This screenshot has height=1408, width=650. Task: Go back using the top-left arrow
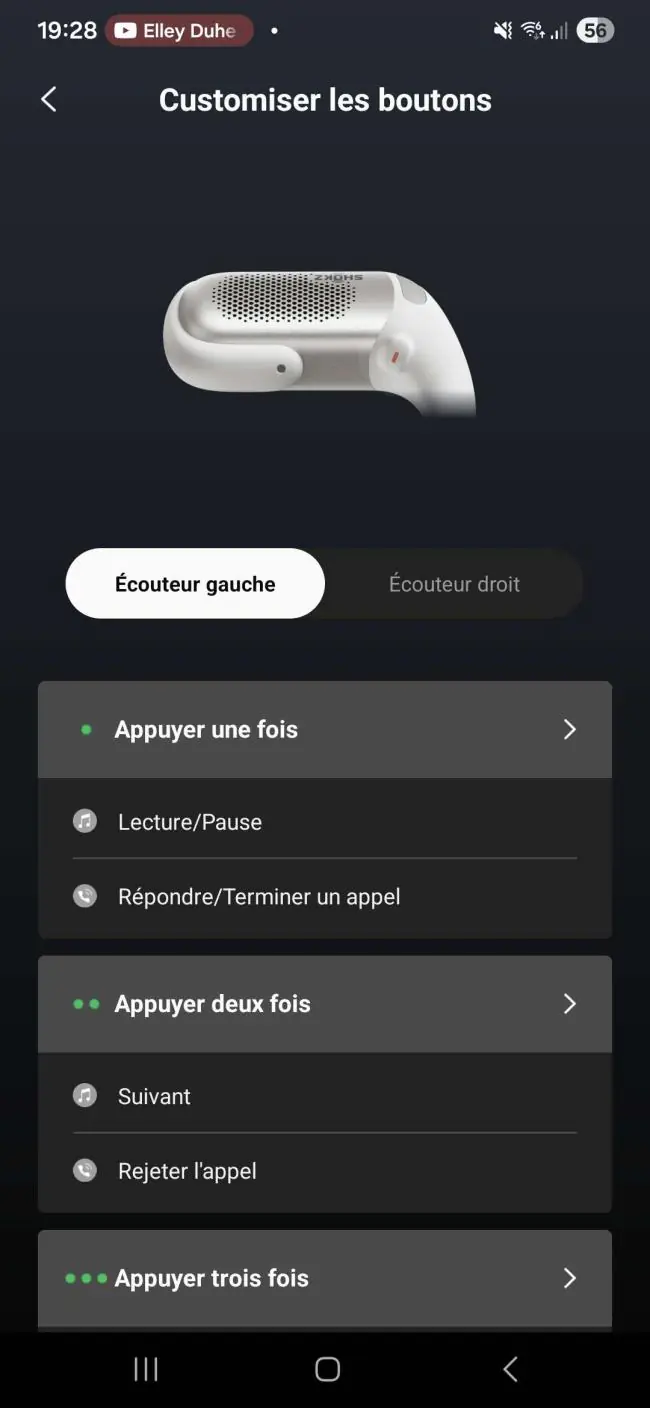pyautogui.click(x=48, y=99)
